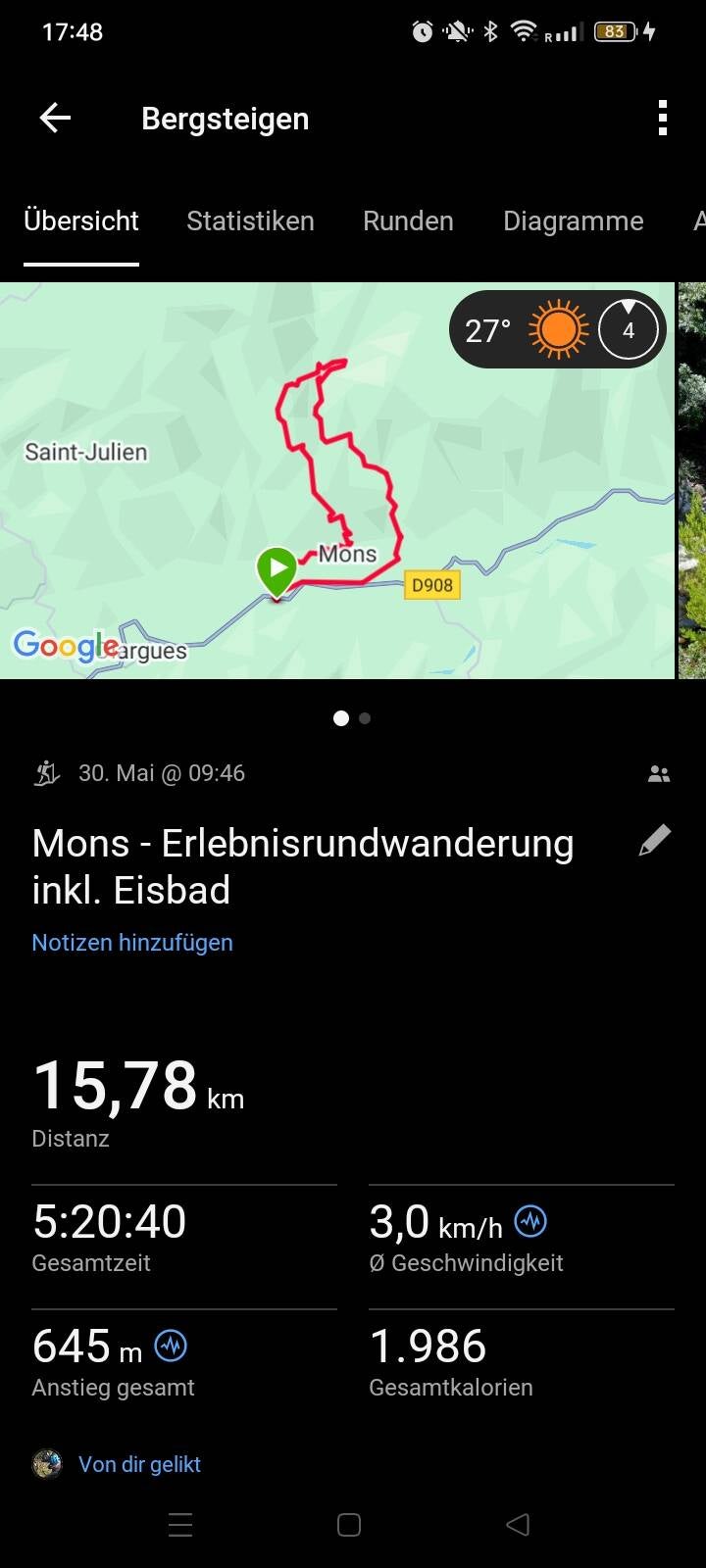Open the privacy audience icon

coord(659,774)
